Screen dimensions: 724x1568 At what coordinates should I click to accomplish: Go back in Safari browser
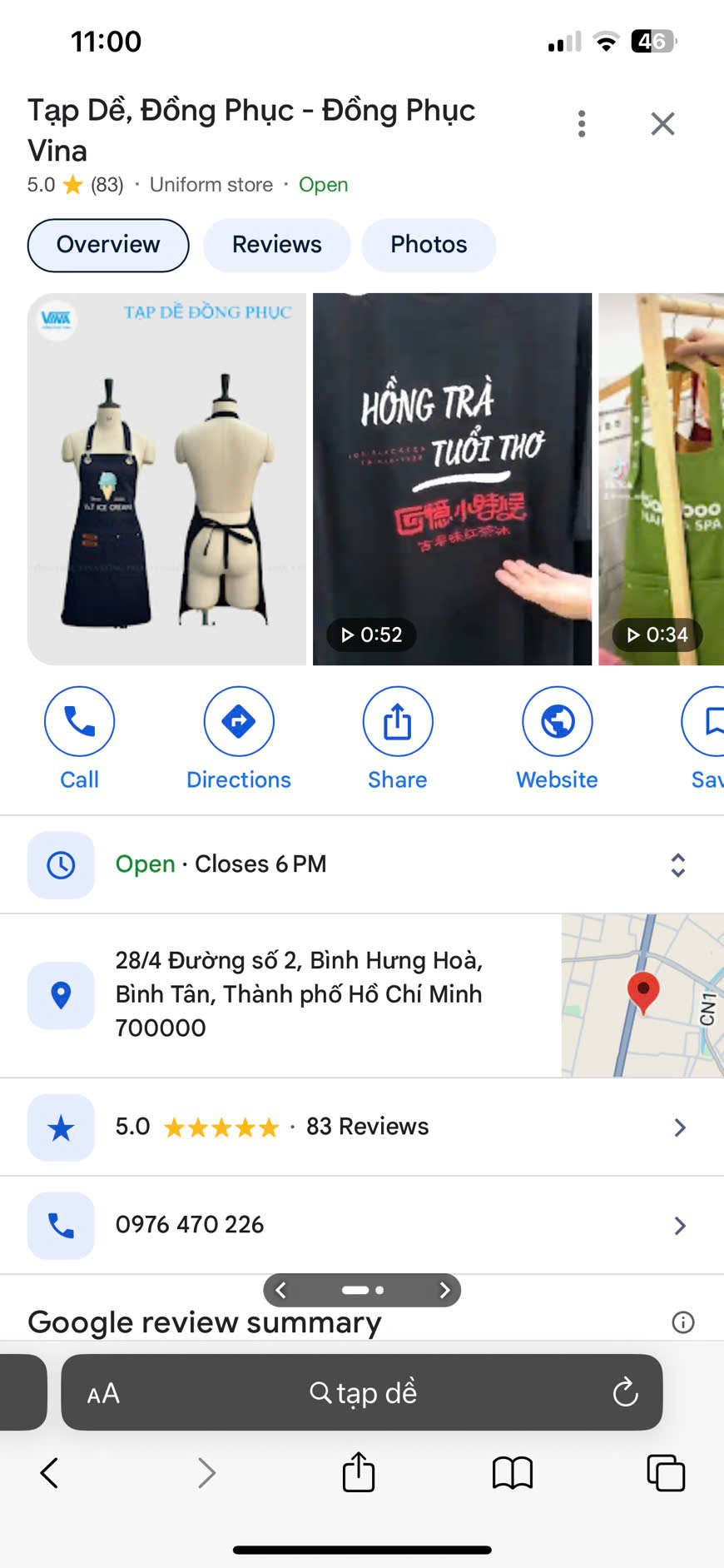point(49,1472)
